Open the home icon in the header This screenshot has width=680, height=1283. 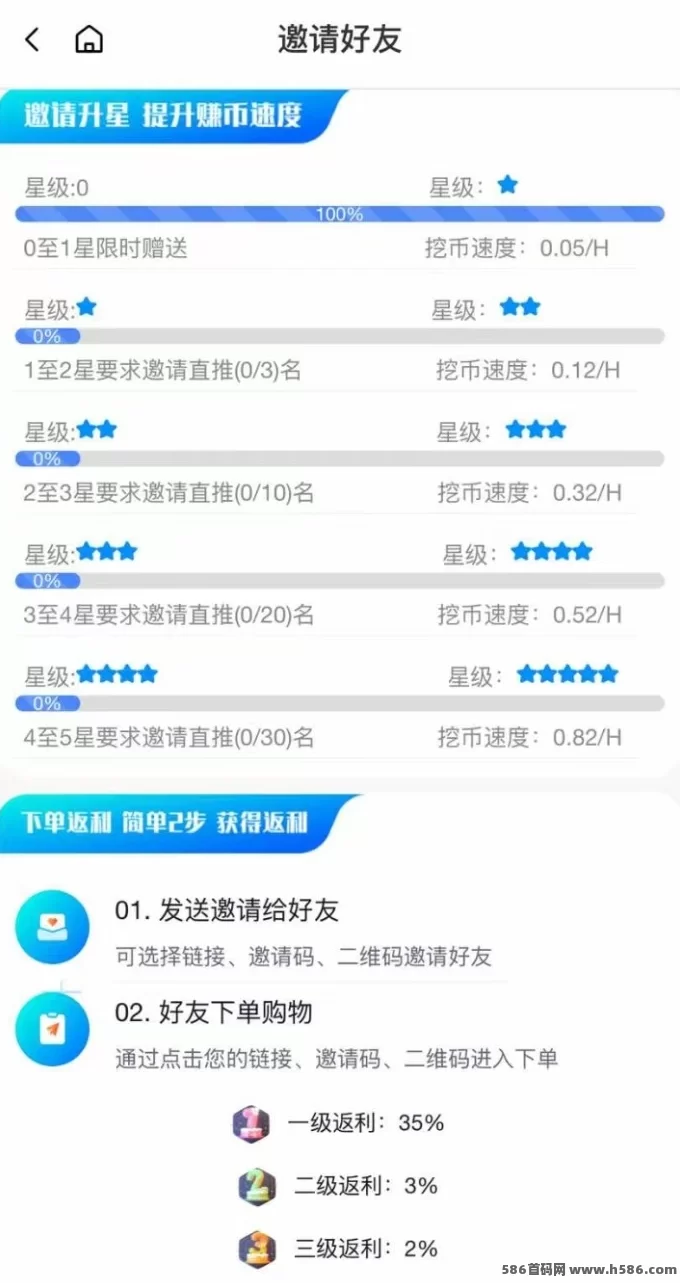tap(89, 40)
